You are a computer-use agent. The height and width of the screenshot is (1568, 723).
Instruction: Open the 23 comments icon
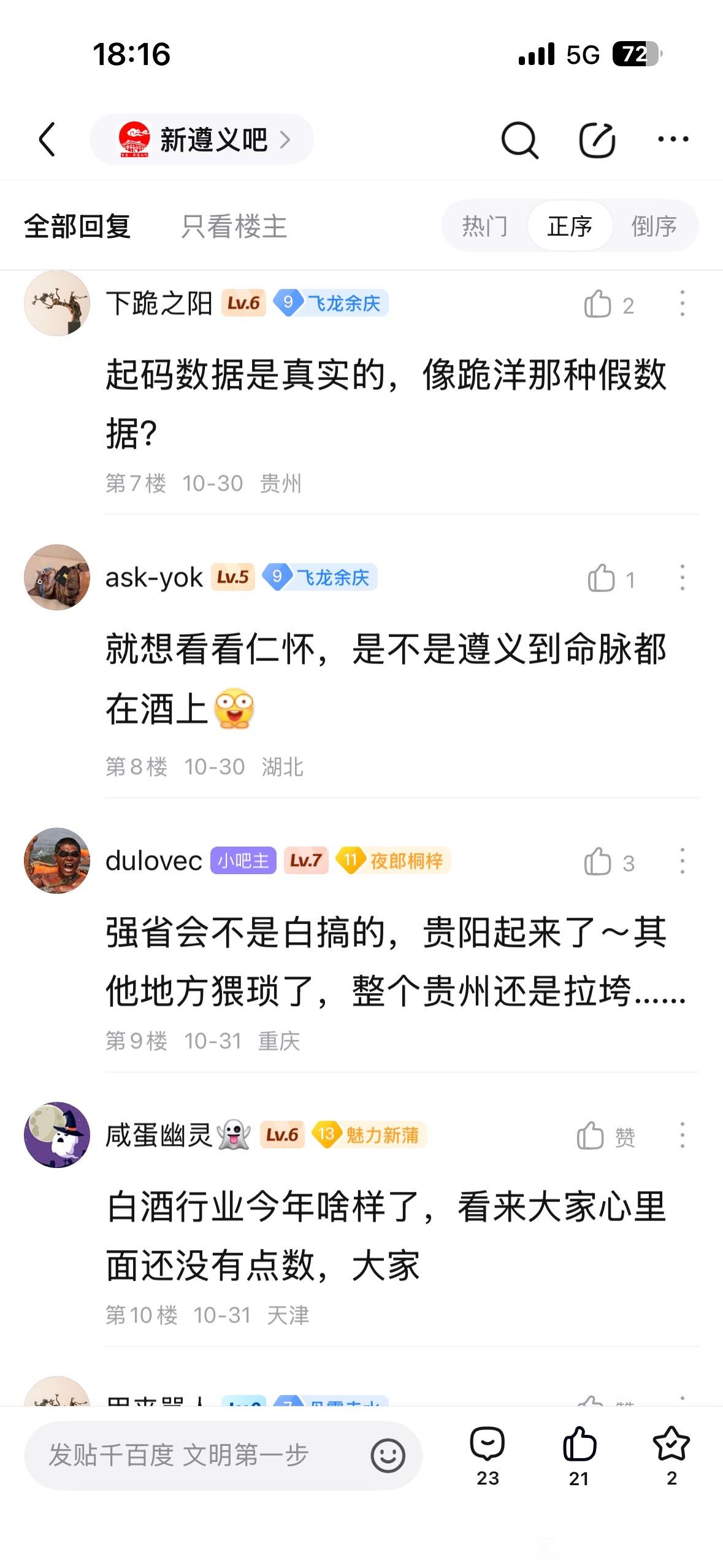488,1455
